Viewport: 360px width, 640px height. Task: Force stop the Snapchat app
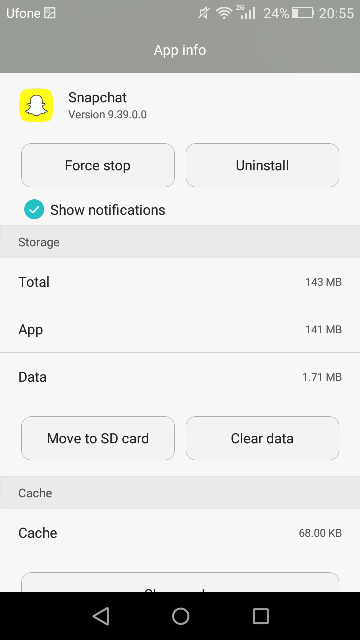point(98,165)
